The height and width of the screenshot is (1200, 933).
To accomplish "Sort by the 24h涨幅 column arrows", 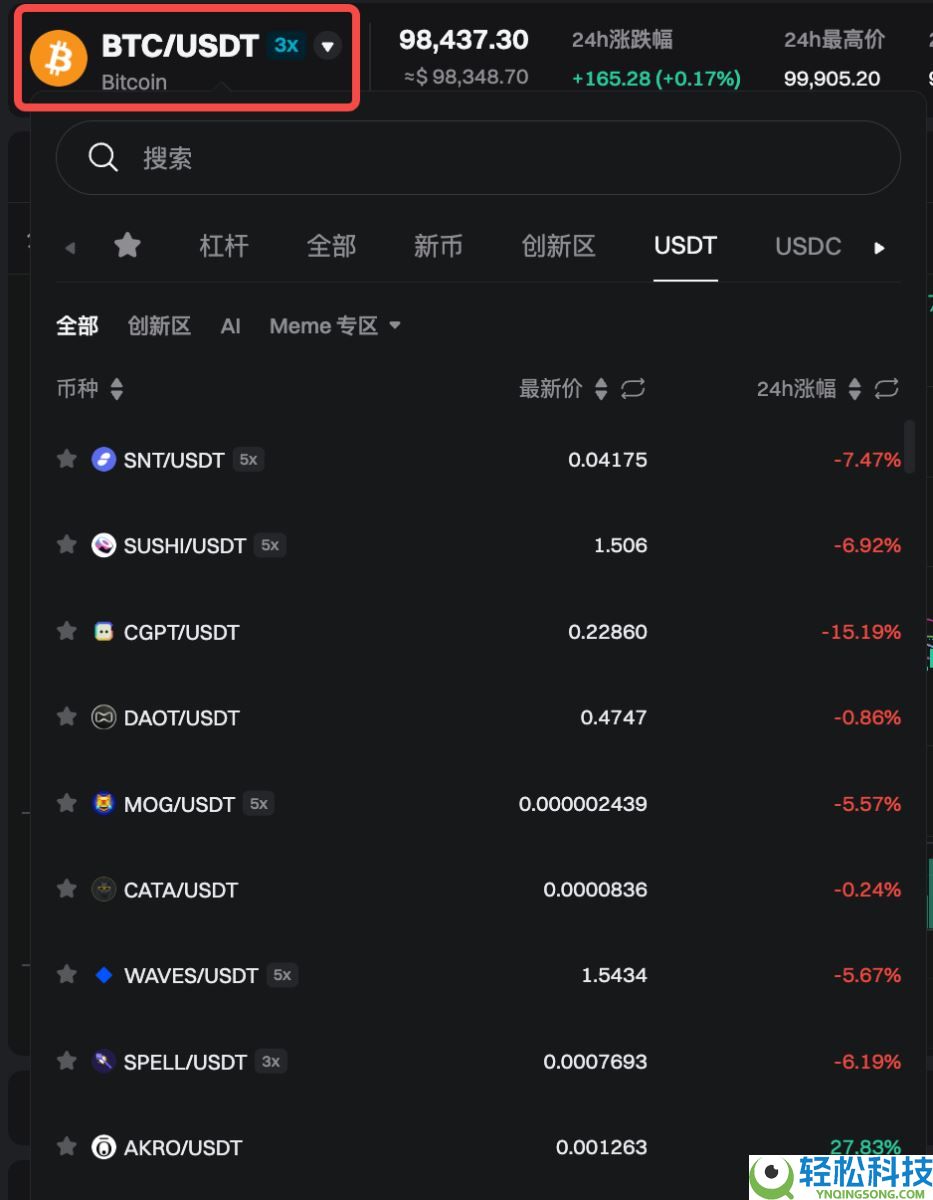I will pos(855,389).
